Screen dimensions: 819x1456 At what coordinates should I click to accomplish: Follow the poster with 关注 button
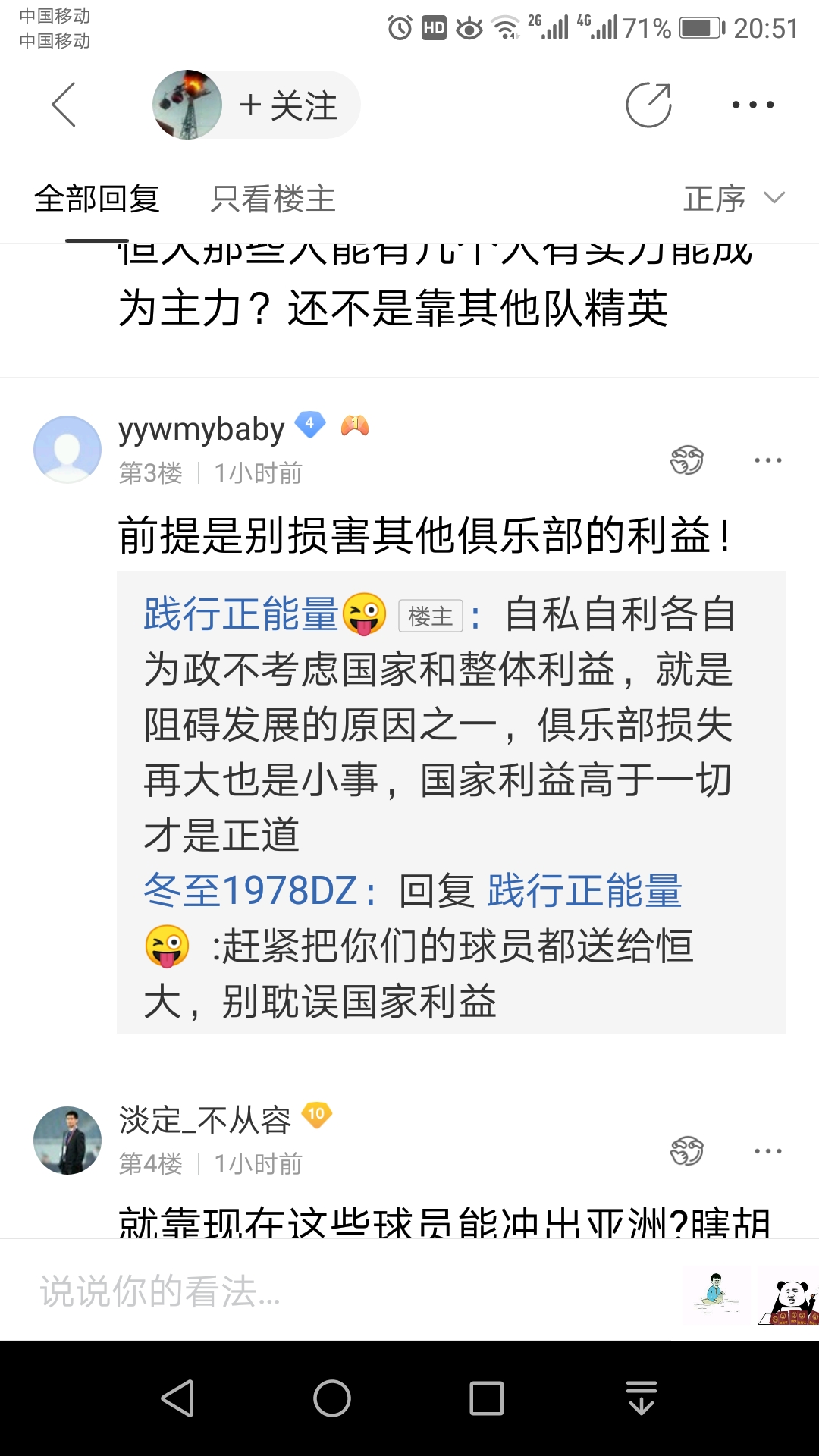pyautogui.click(x=288, y=105)
